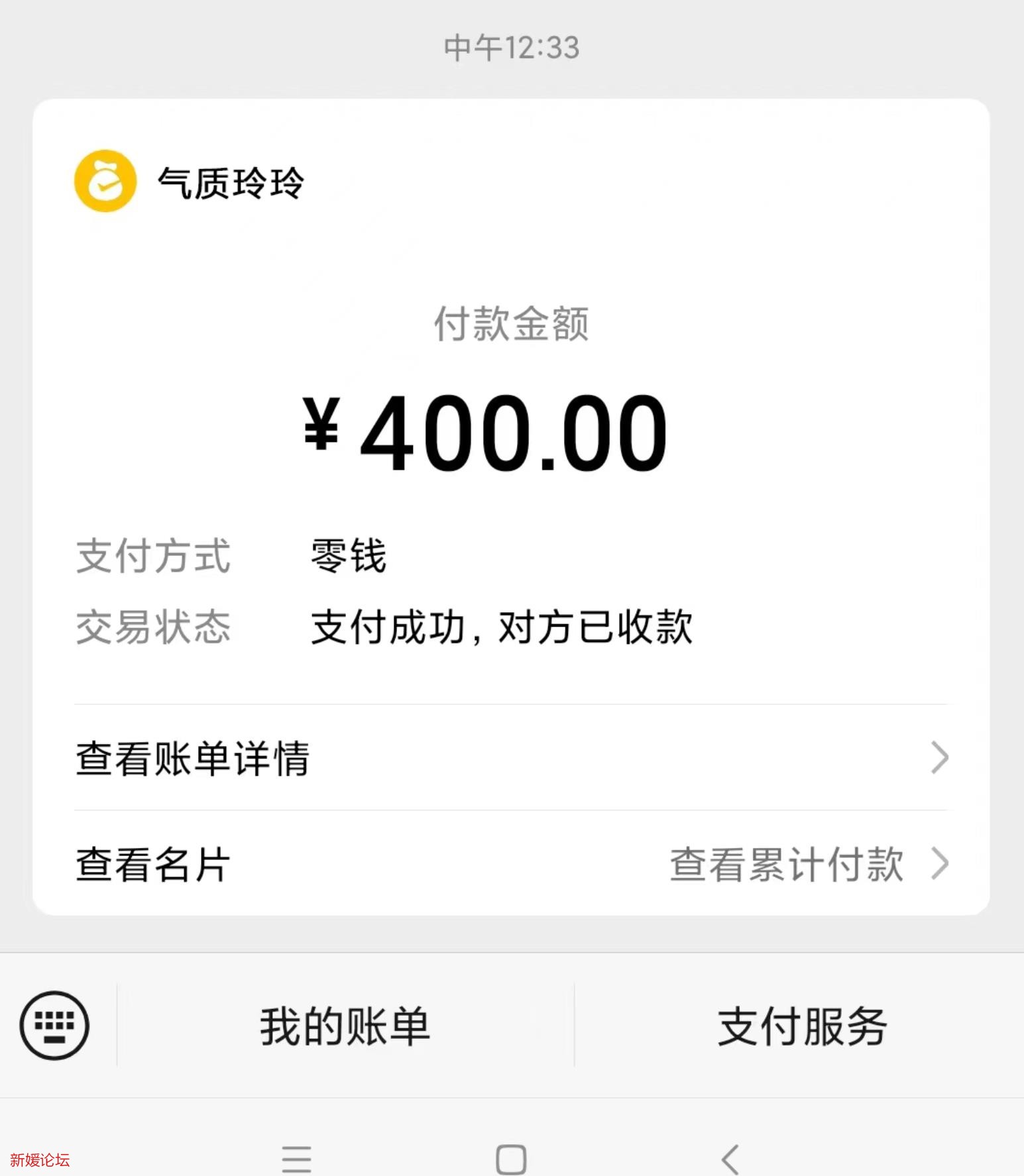Open 查看账单详情 row

(510, 758)
